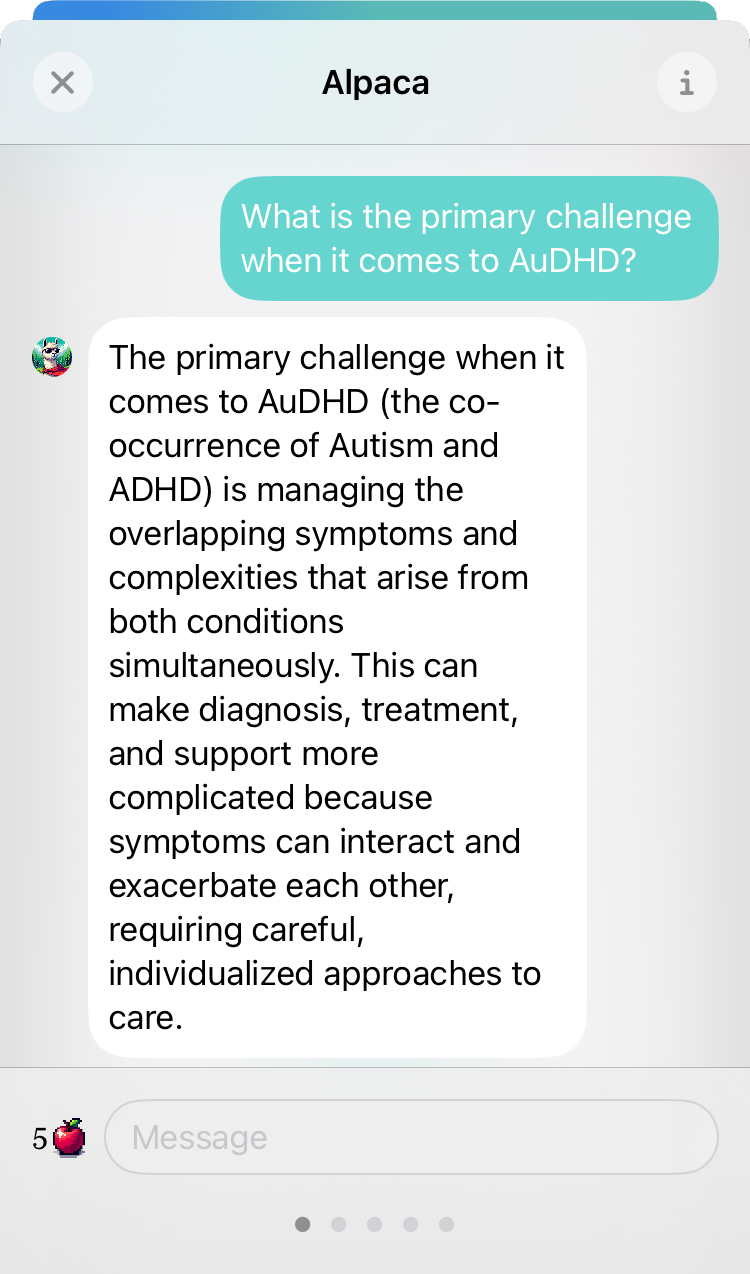Tap the Alpaca avatar beside the reply
The width and height of the screenshot is (750, 1274).
coord(52,357)
